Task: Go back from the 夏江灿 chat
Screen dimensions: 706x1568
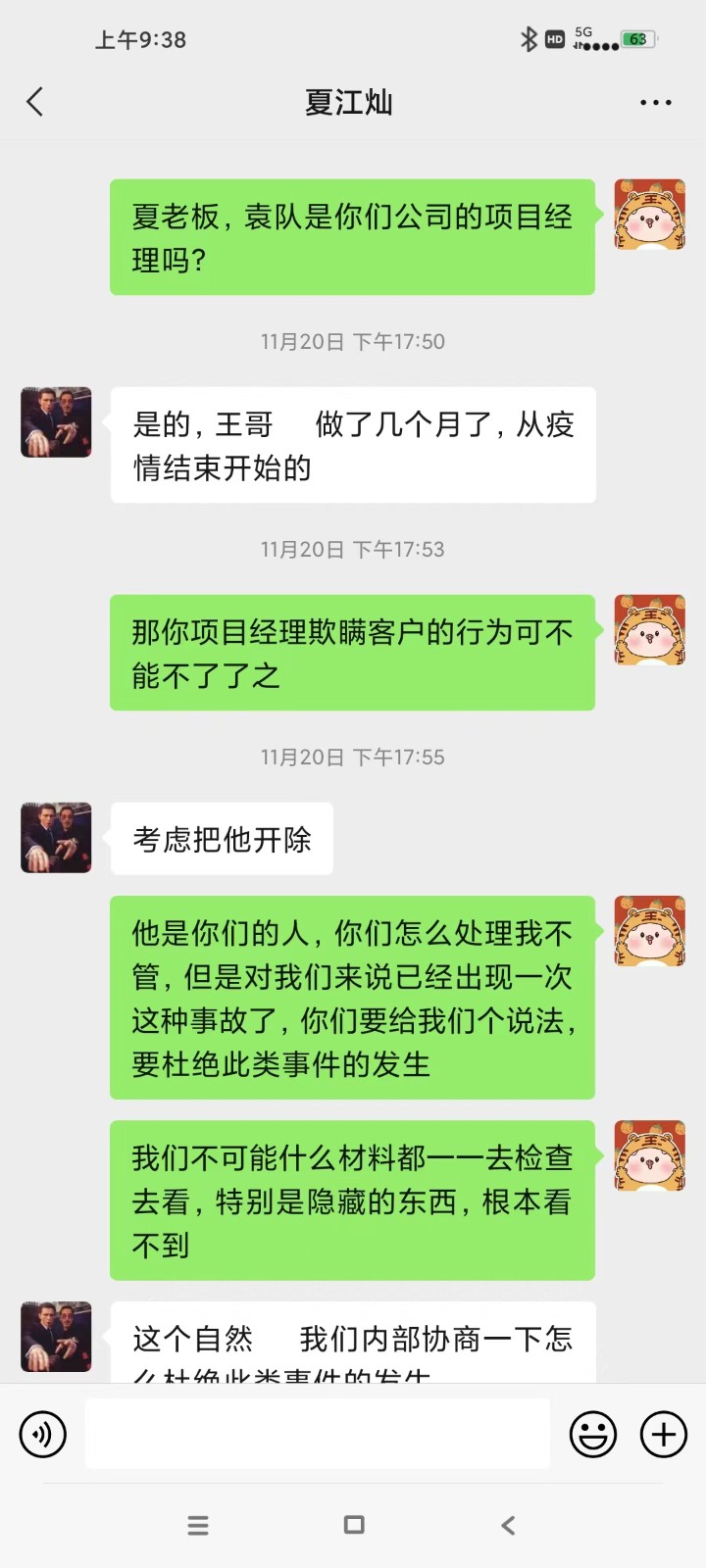Action: pos(35,102)
